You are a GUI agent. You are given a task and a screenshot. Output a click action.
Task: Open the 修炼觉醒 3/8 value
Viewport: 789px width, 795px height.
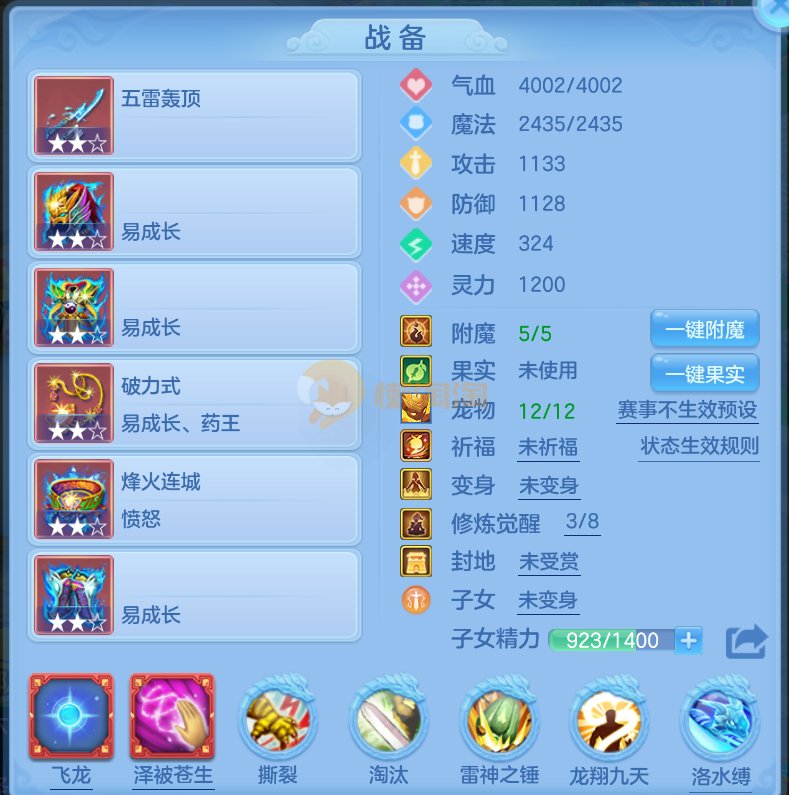click(x=582, y=522)
